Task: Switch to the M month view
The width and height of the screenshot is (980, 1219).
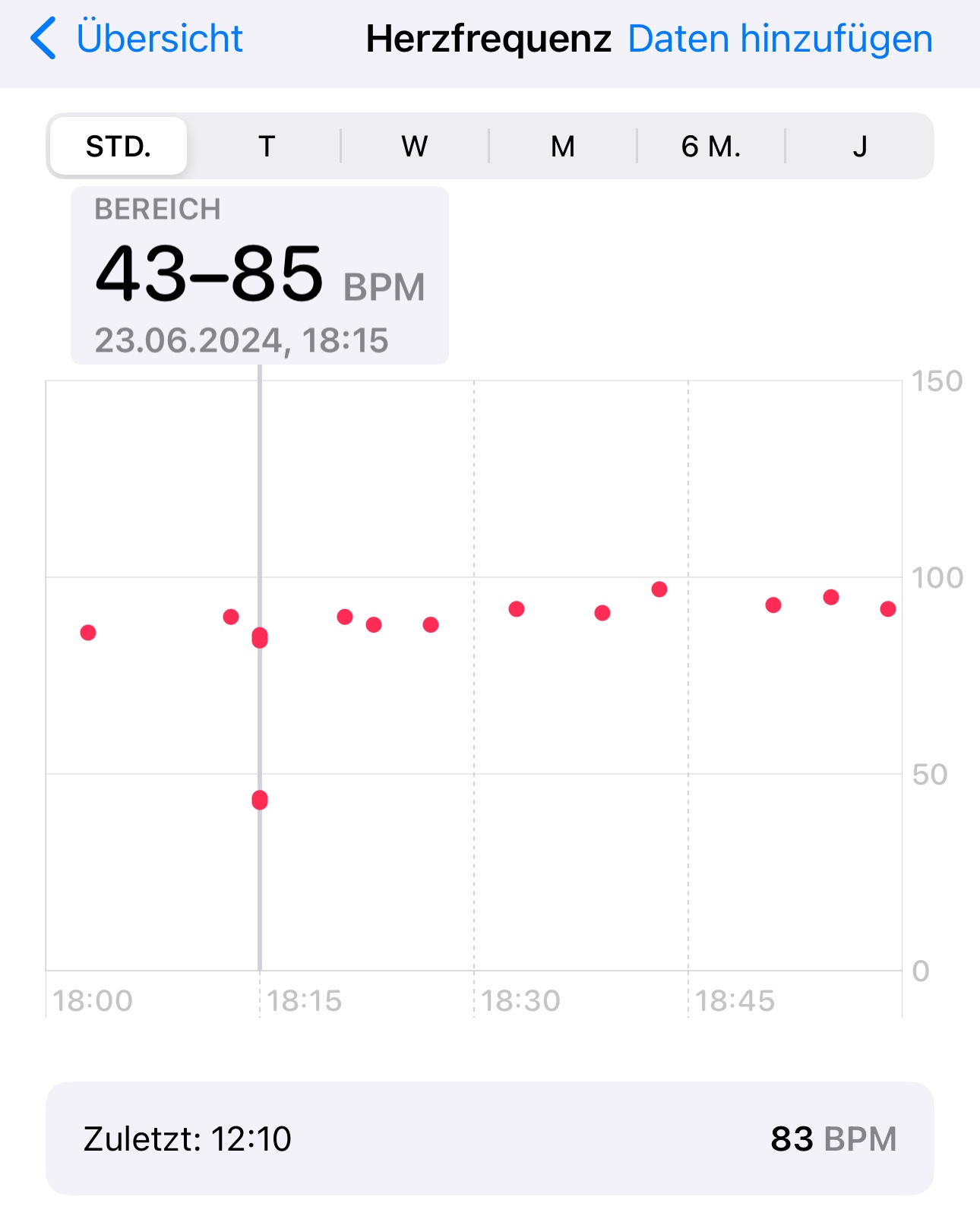Action: [563, 146]
